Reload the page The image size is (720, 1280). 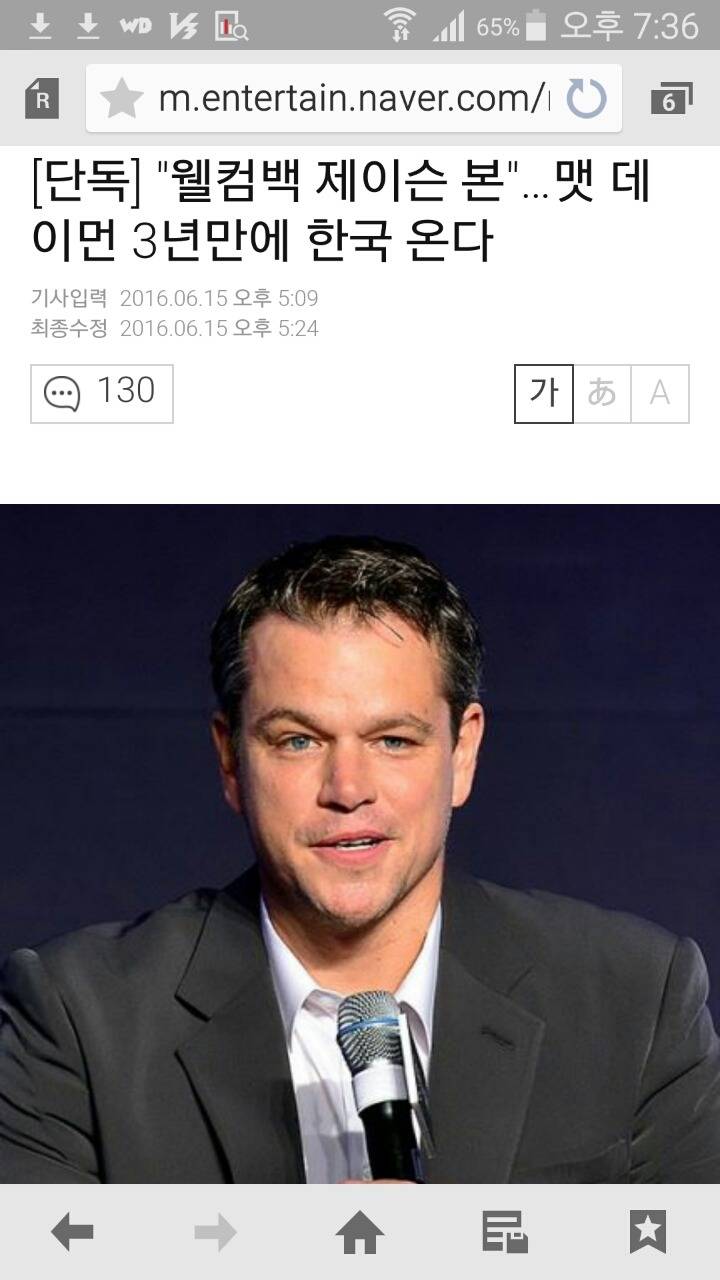[x=586, y=99]
